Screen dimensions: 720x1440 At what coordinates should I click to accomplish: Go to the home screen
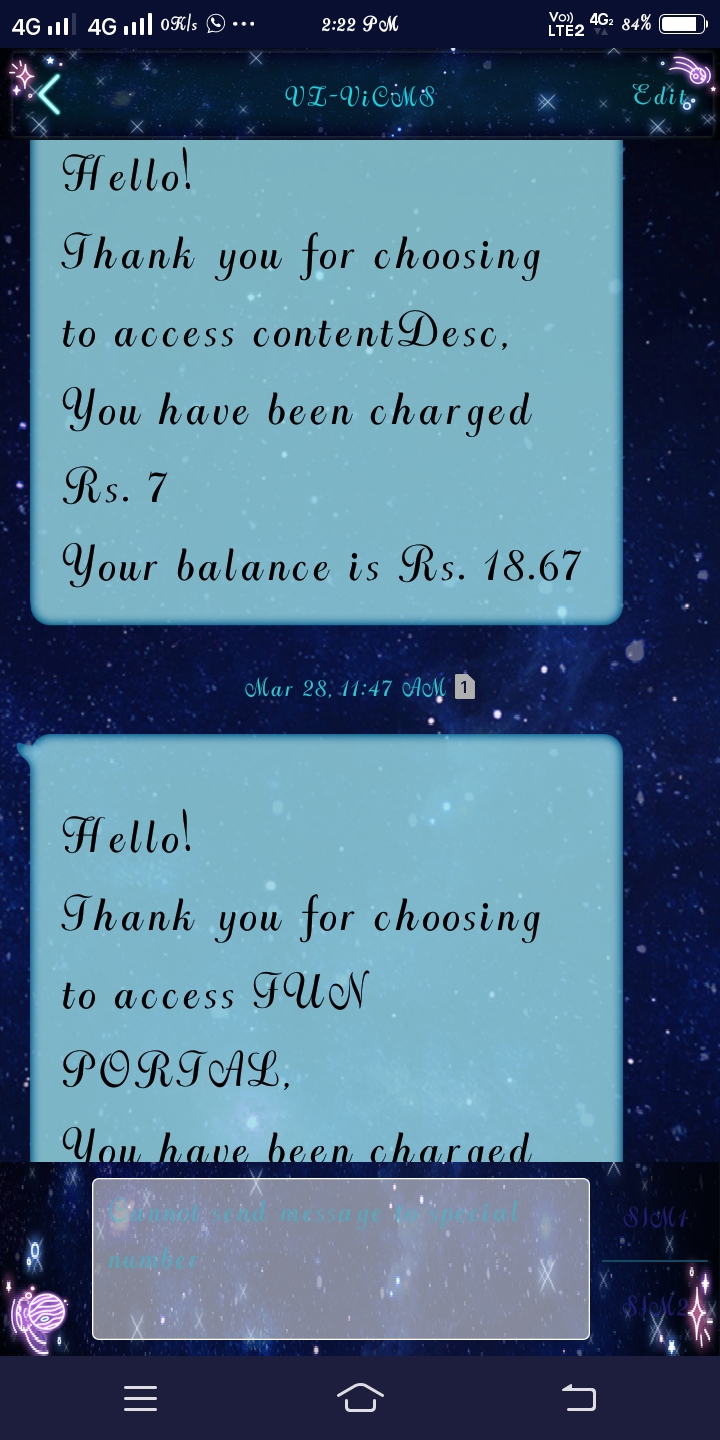click(x=360, y=1397)
